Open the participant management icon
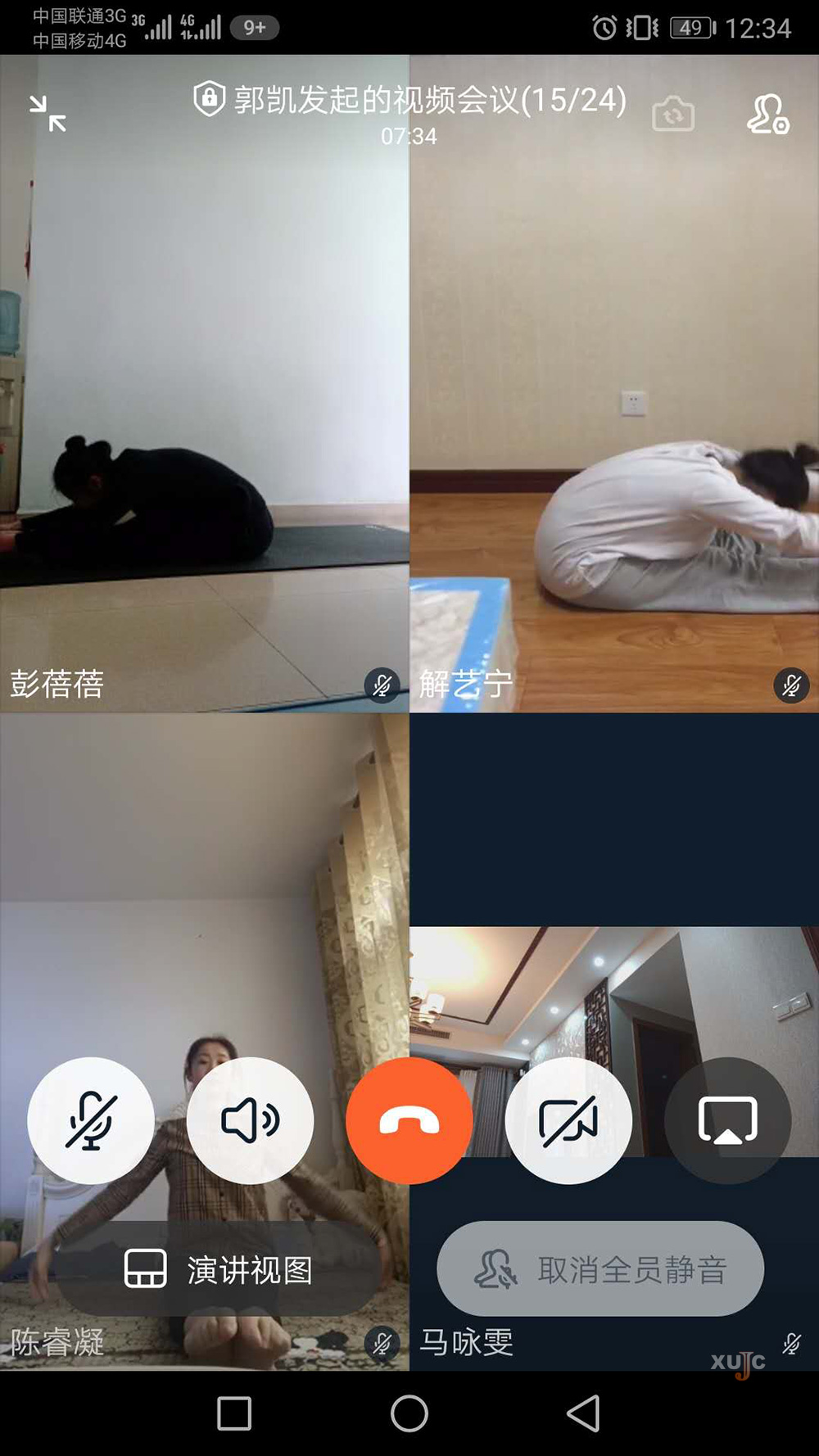The image size is (819, 1456). coord(767,114)
